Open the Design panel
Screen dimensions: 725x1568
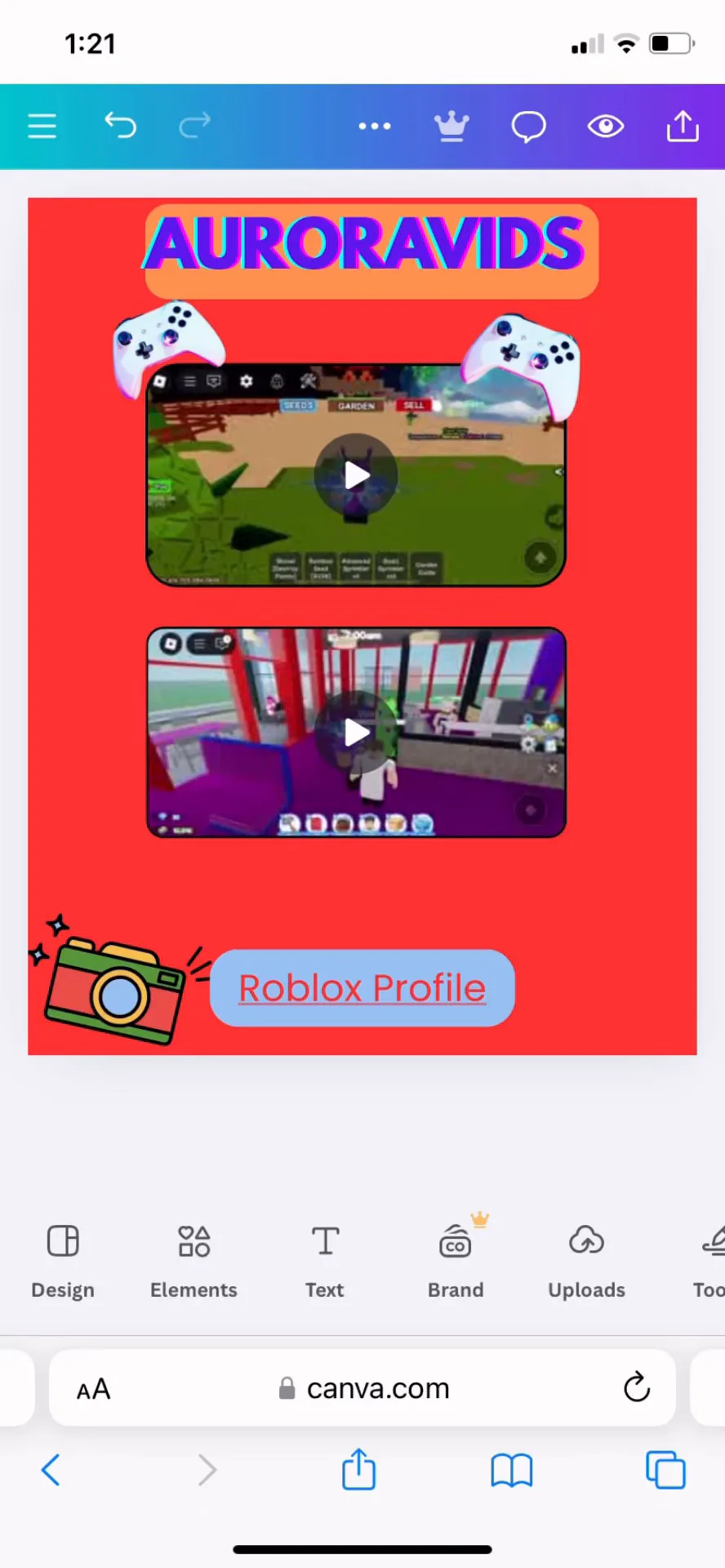63,1262
